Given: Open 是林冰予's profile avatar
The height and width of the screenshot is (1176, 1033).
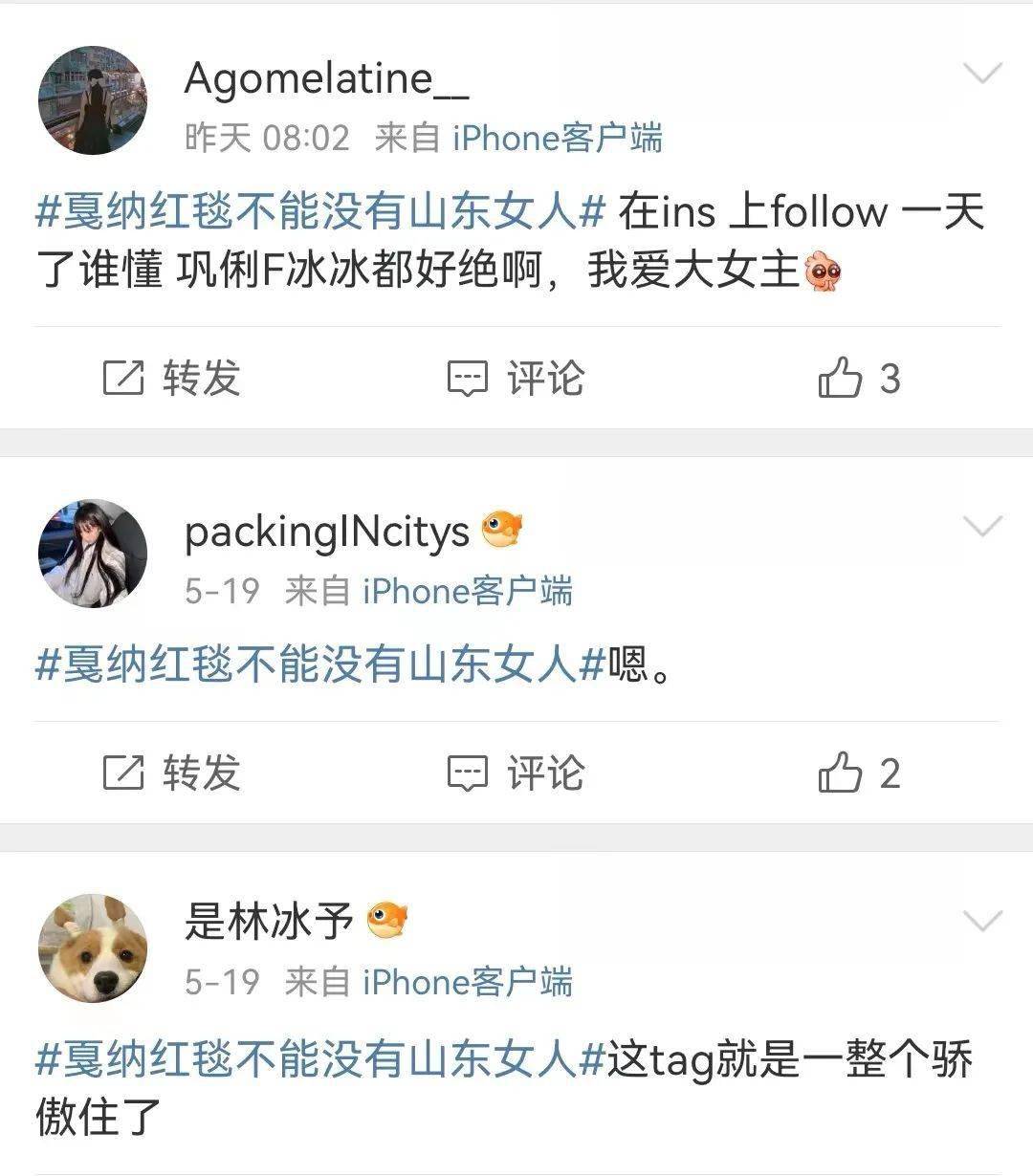Looking at the screenshot, I should click(x=93, y=948).
